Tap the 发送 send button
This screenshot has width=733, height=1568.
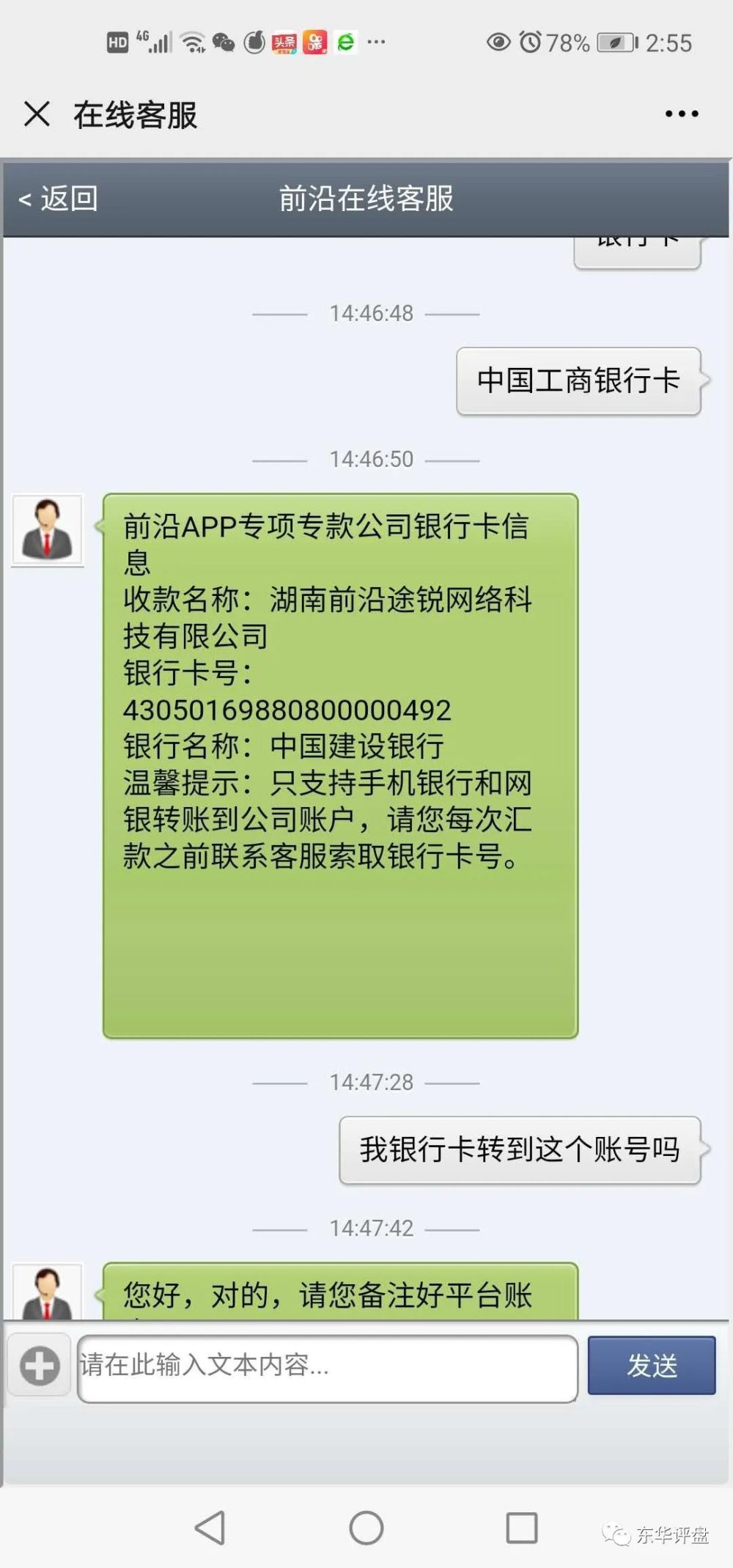click(652, 1366)
